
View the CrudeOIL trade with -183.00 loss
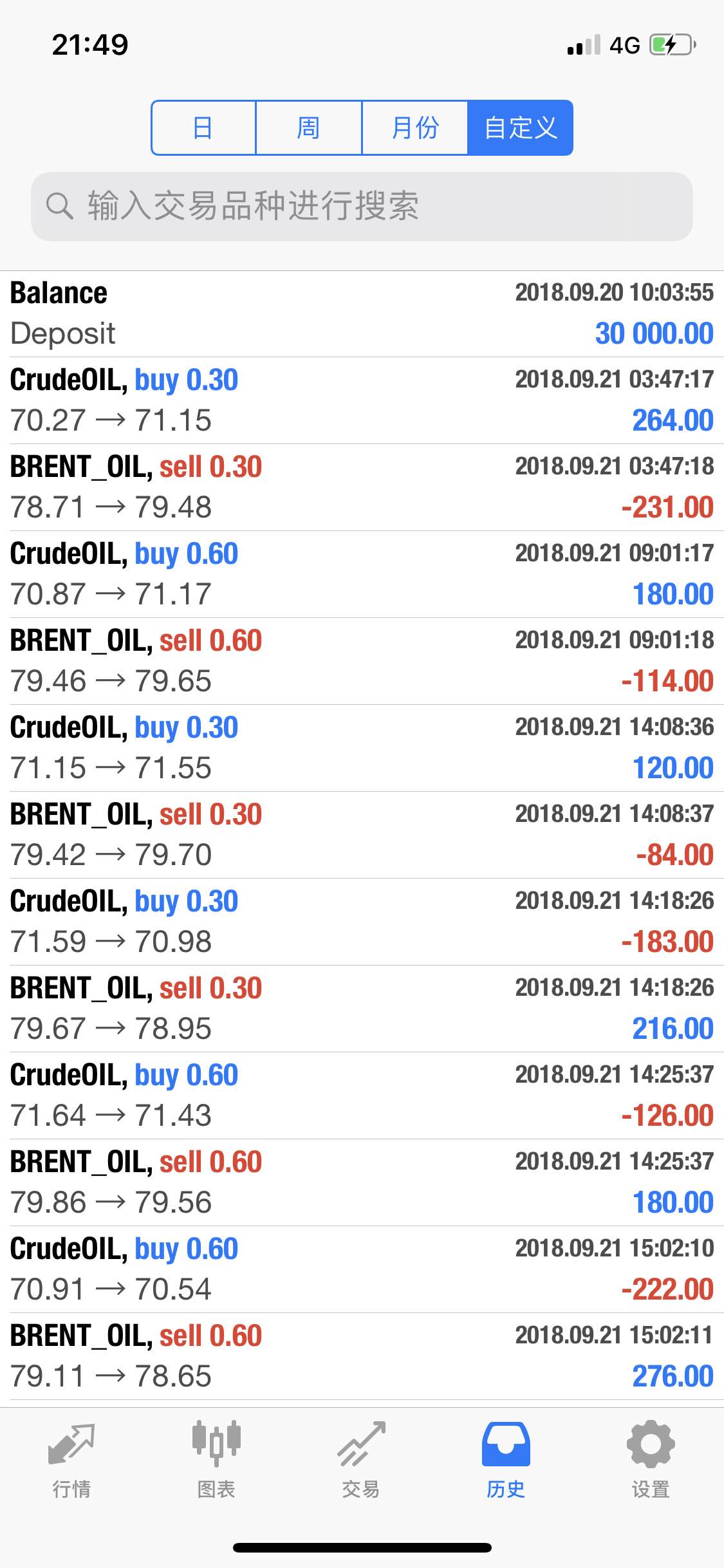(x=362, y=922)
